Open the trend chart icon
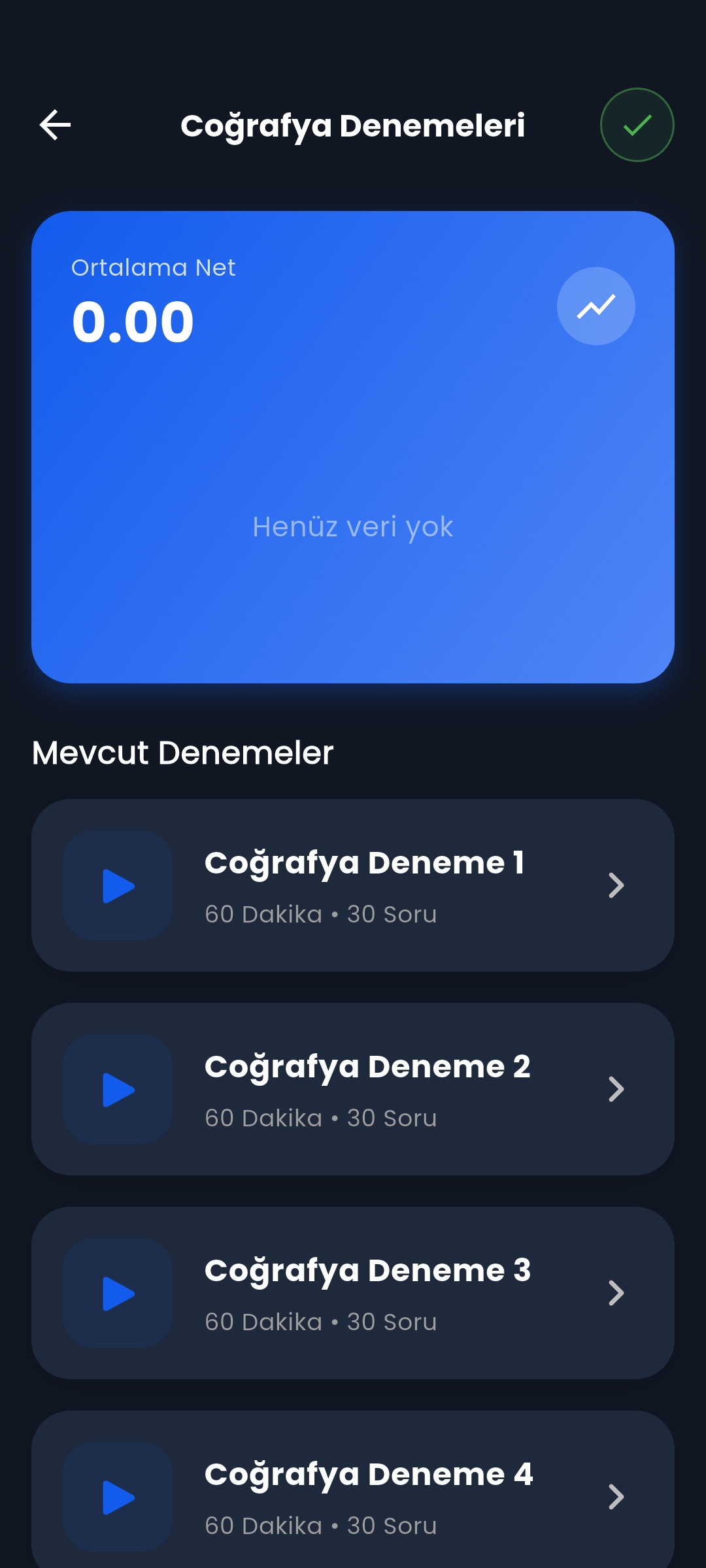Viewport: 706px width, 1568px height. point(596,306)
